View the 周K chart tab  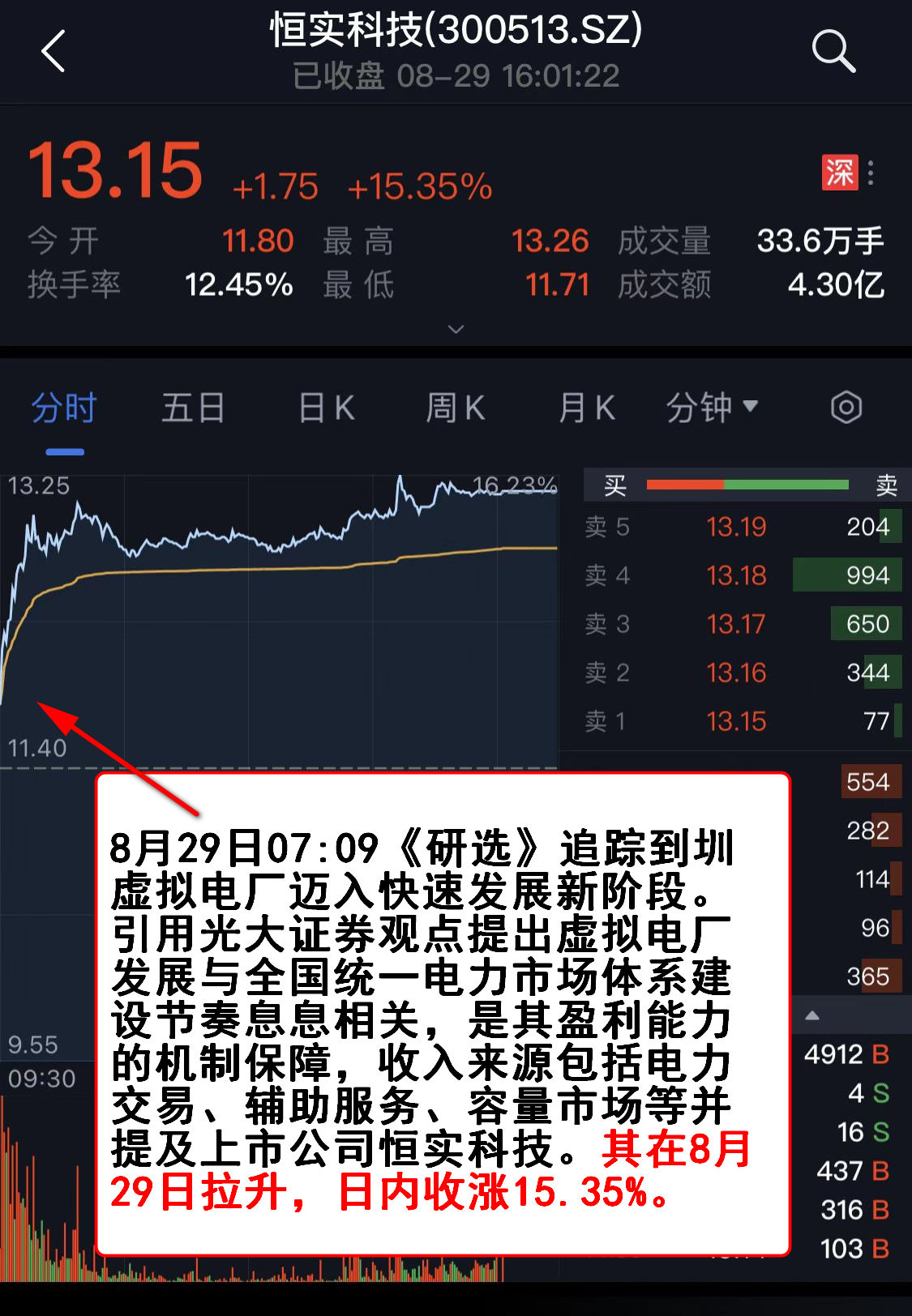coord(456,408)
